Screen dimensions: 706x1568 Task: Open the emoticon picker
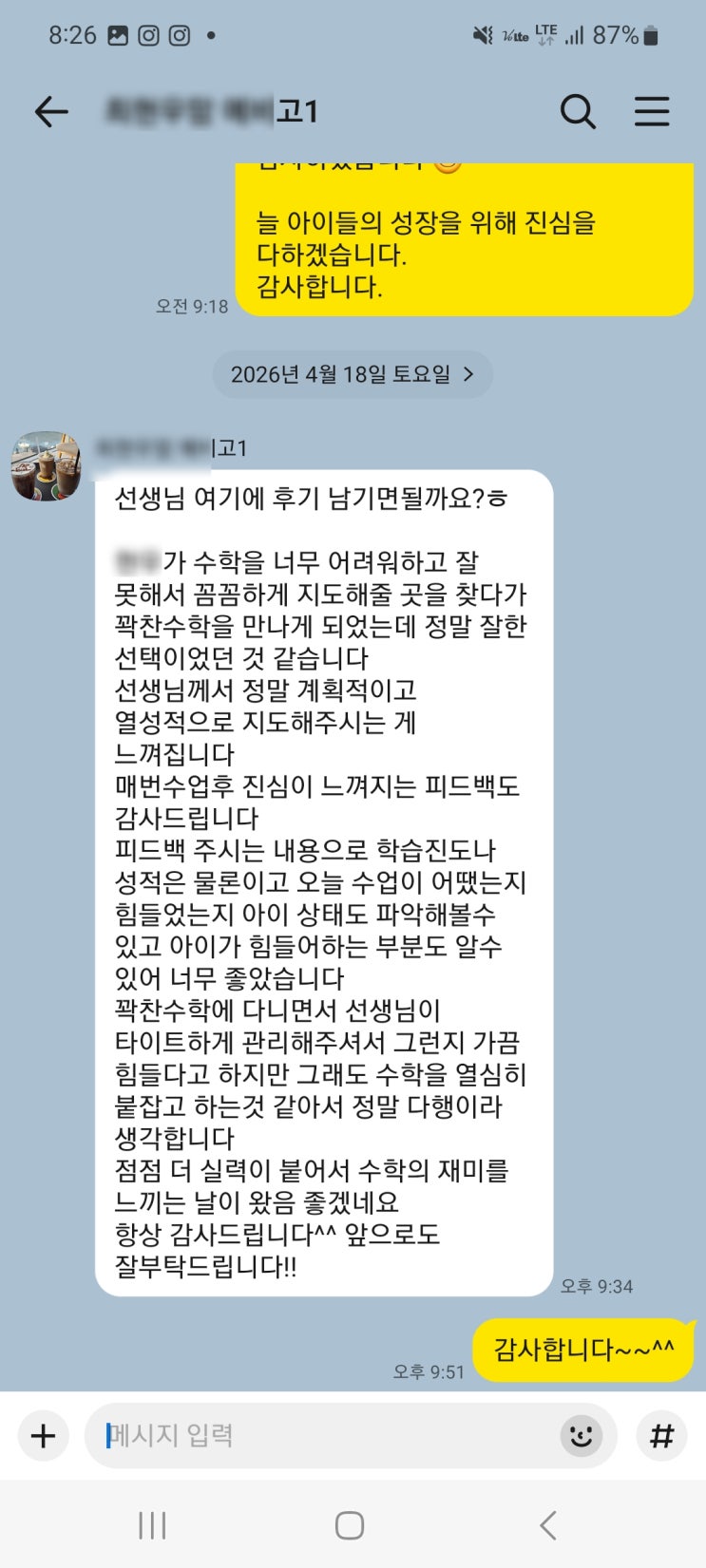click(x=581, y=1435)
